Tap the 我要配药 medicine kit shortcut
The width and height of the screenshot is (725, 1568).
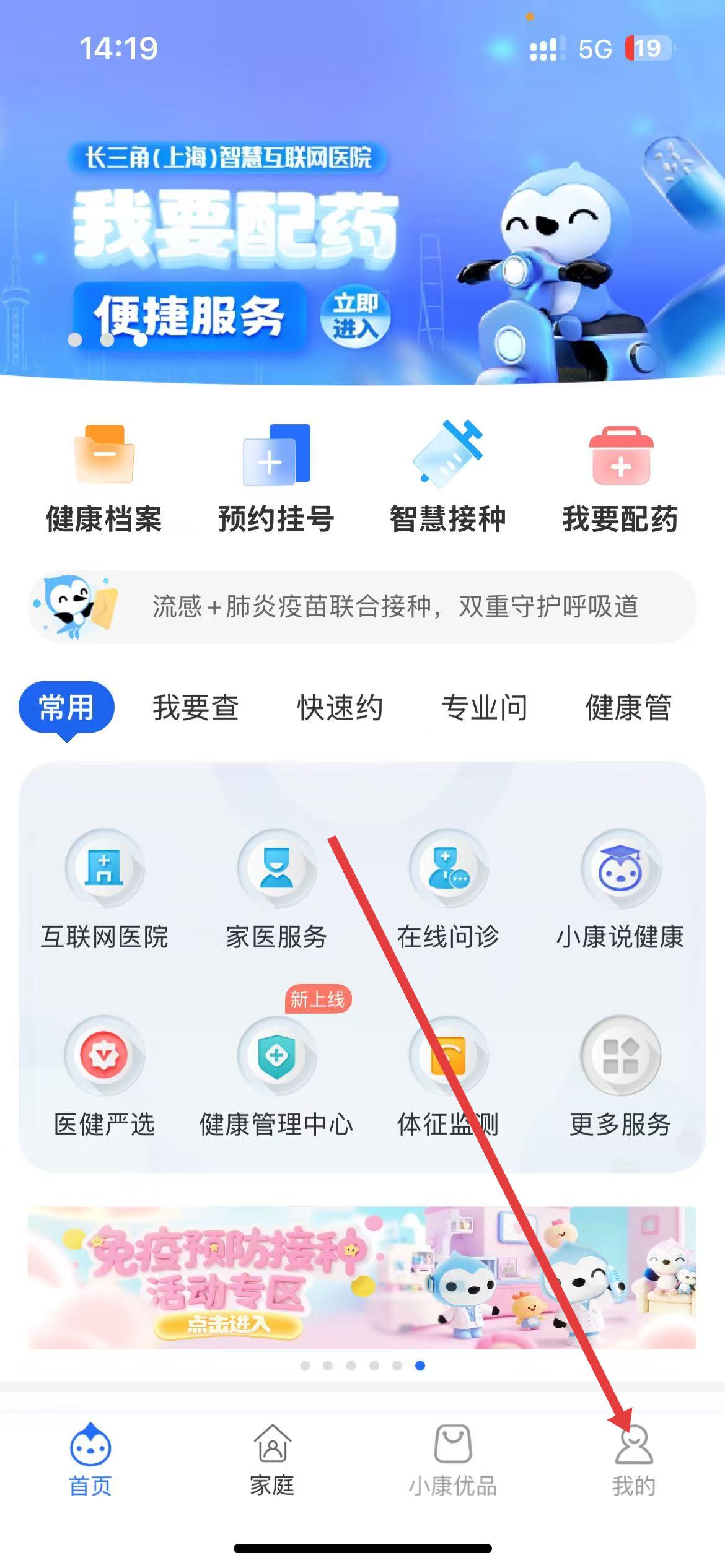coord(620,477)
